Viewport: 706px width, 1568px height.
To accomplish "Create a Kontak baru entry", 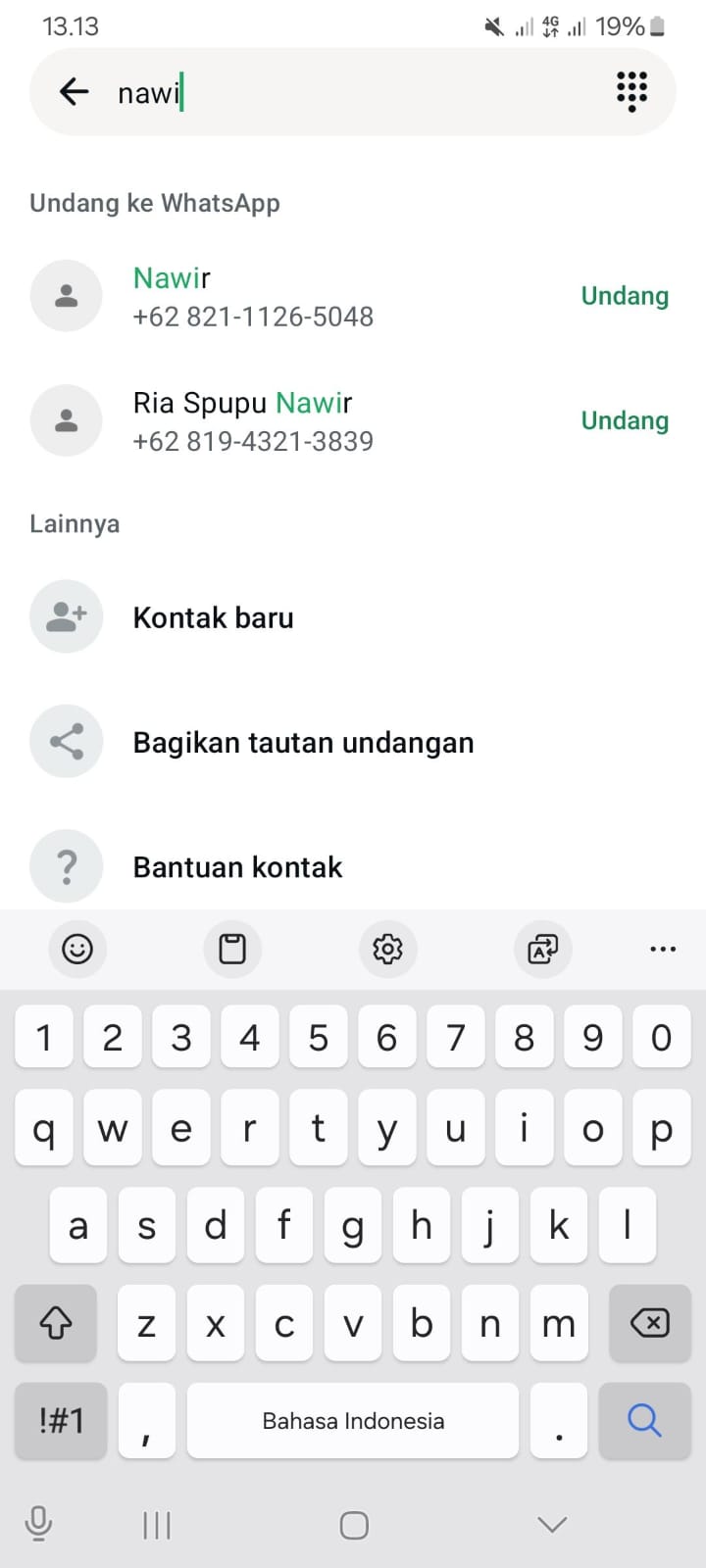I will 214,617.
